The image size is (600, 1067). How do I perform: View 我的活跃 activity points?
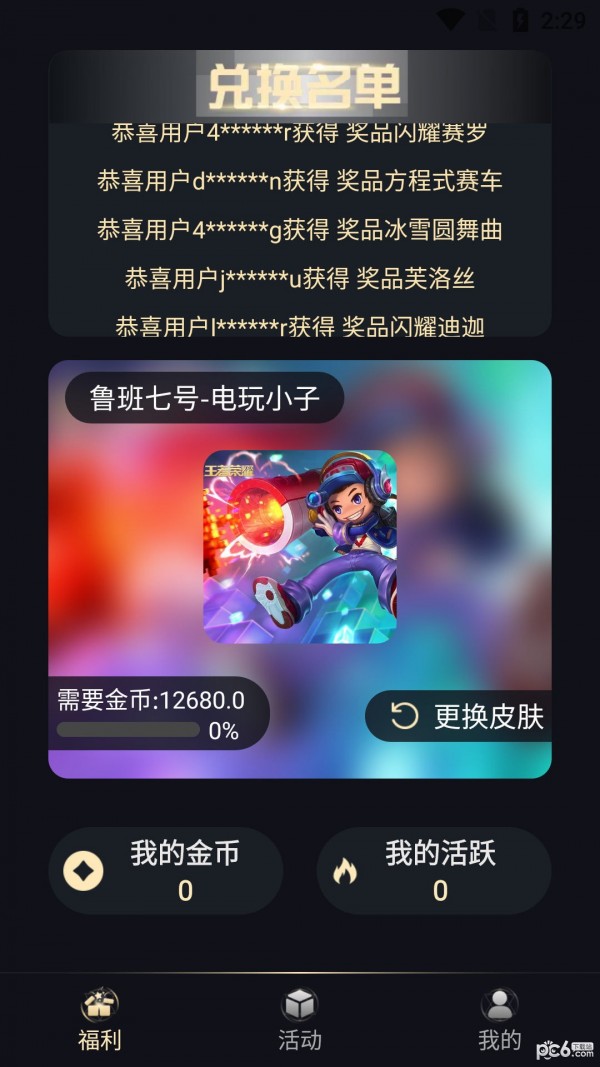[434, 871]
